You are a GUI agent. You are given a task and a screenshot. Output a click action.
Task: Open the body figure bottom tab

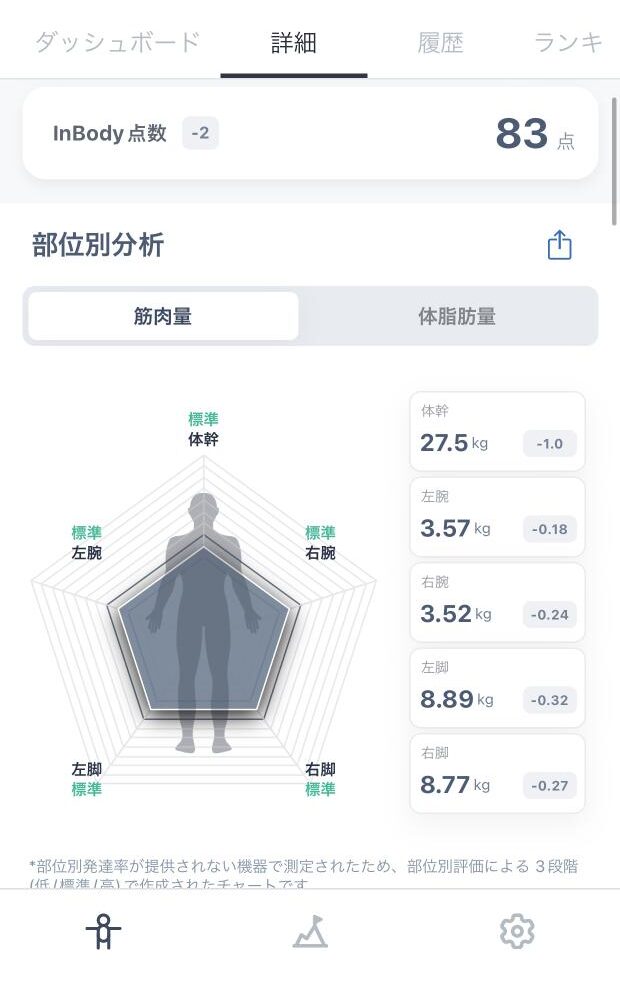coord(104,932)
